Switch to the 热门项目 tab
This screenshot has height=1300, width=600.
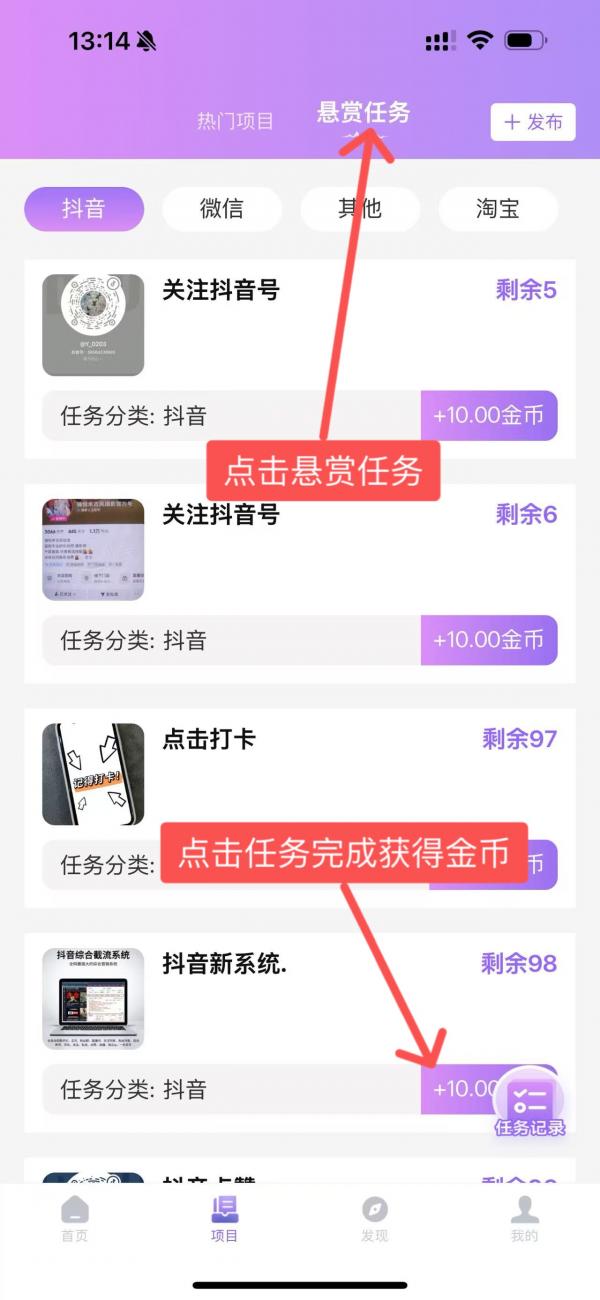click(235, 122)
